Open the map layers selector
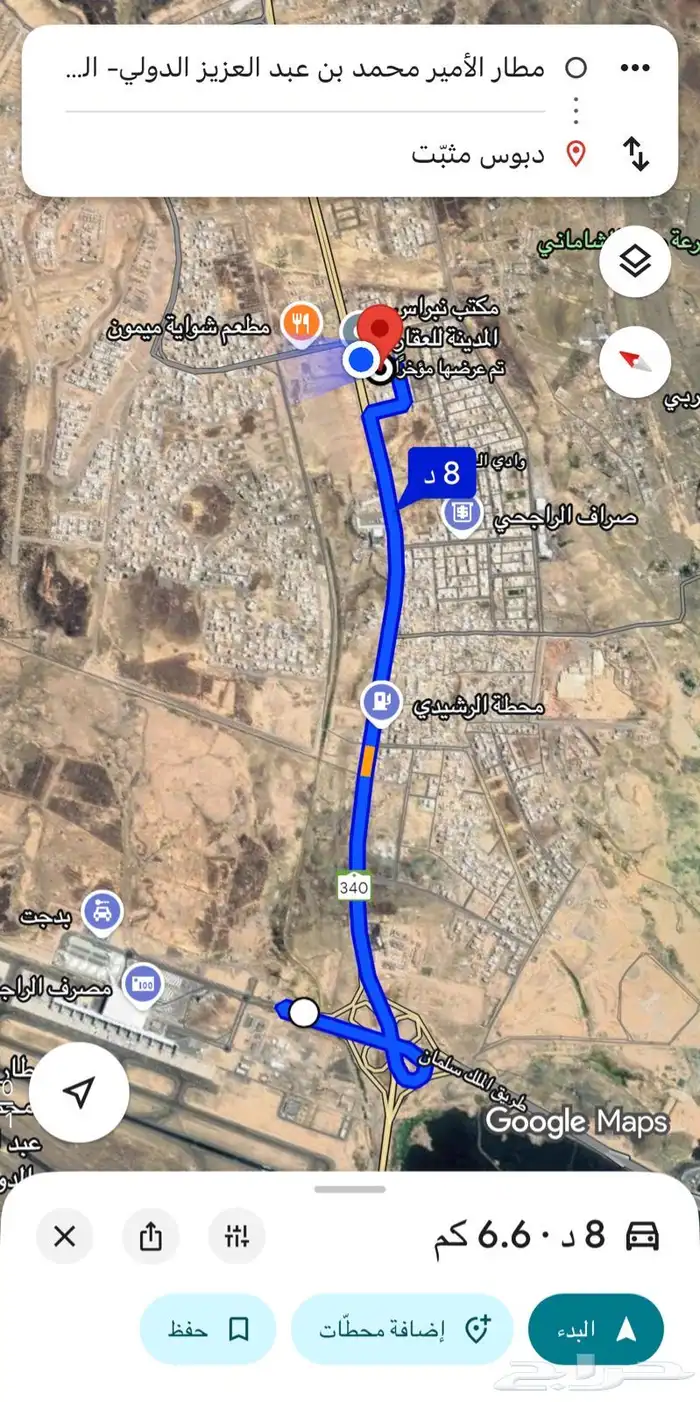Screen dimensions: 700x1402 [x=635, y=262]
